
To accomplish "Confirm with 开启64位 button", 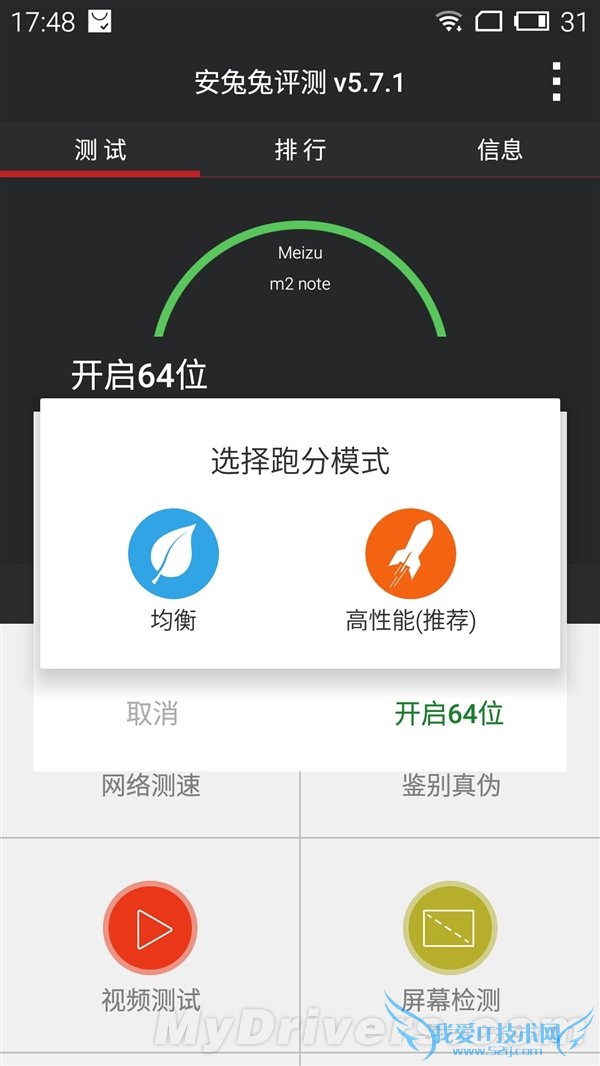I will 449,713.
